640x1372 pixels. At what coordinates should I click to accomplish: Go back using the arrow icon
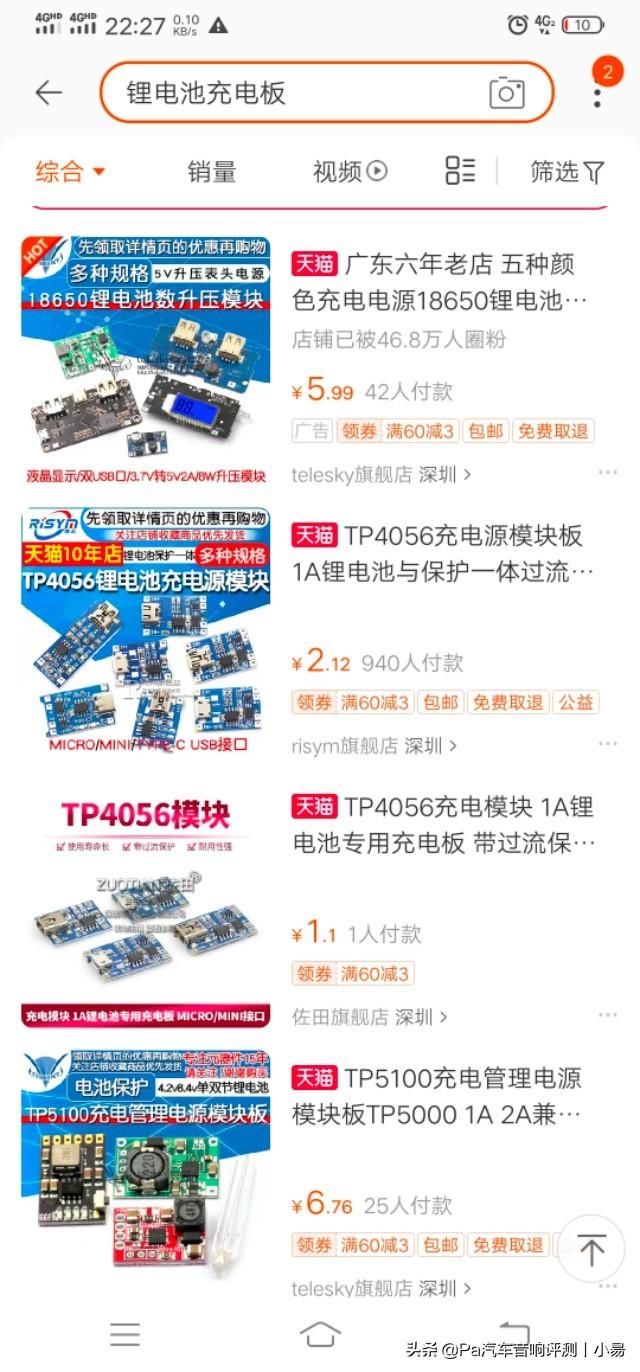point(48,93)
